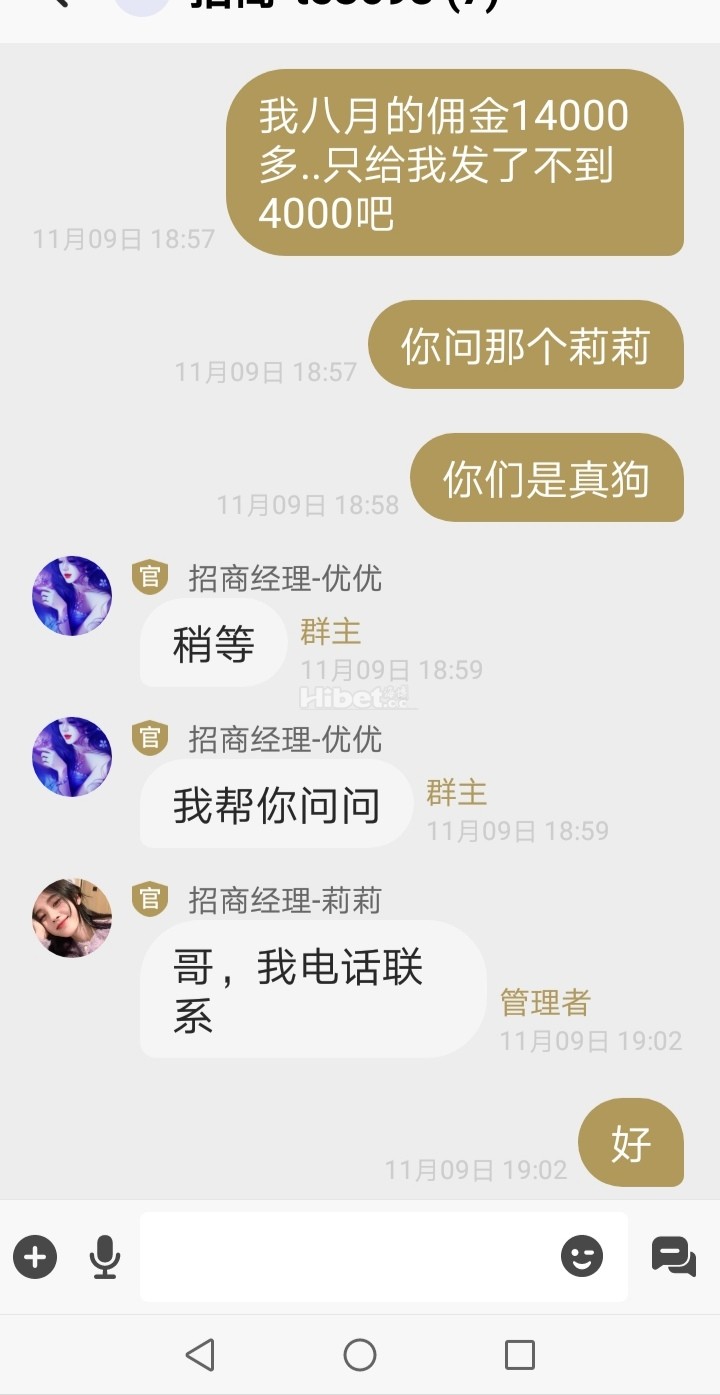The height and width of the screenshot is (1395, 720).
Task: Tap the 管理者 role label
Action: click(547, 1003)
